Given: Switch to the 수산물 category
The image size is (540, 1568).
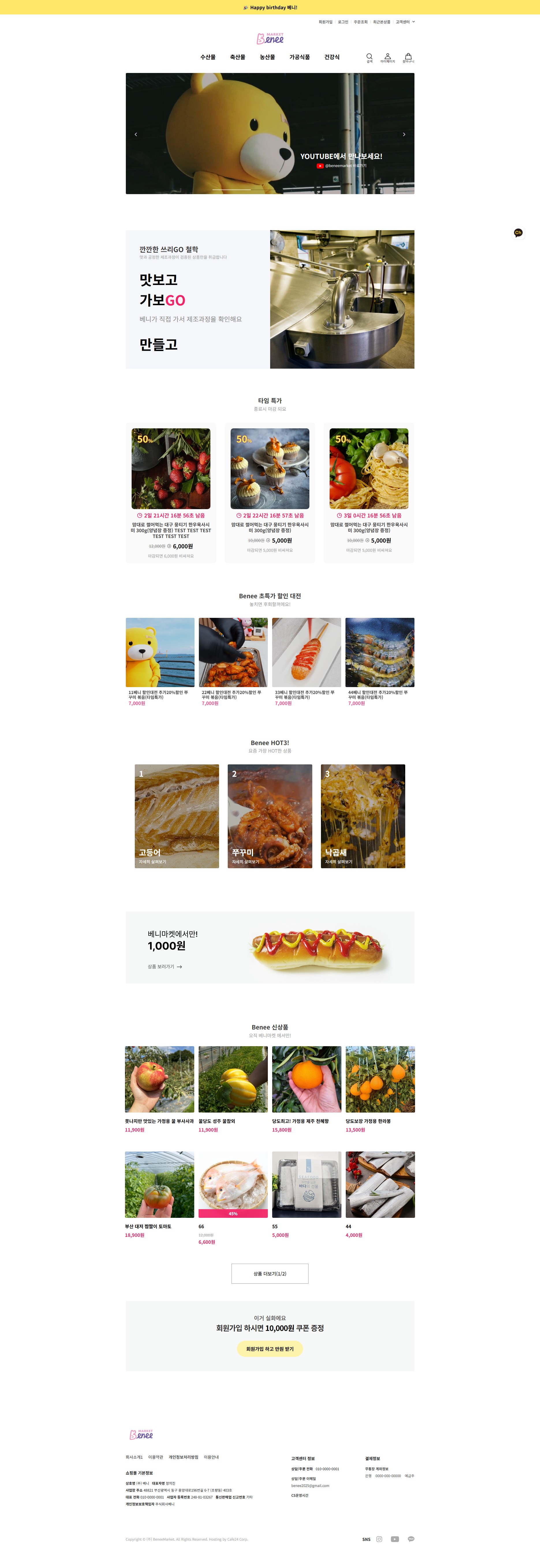Looking at the screenshot, I should (208, 57).
